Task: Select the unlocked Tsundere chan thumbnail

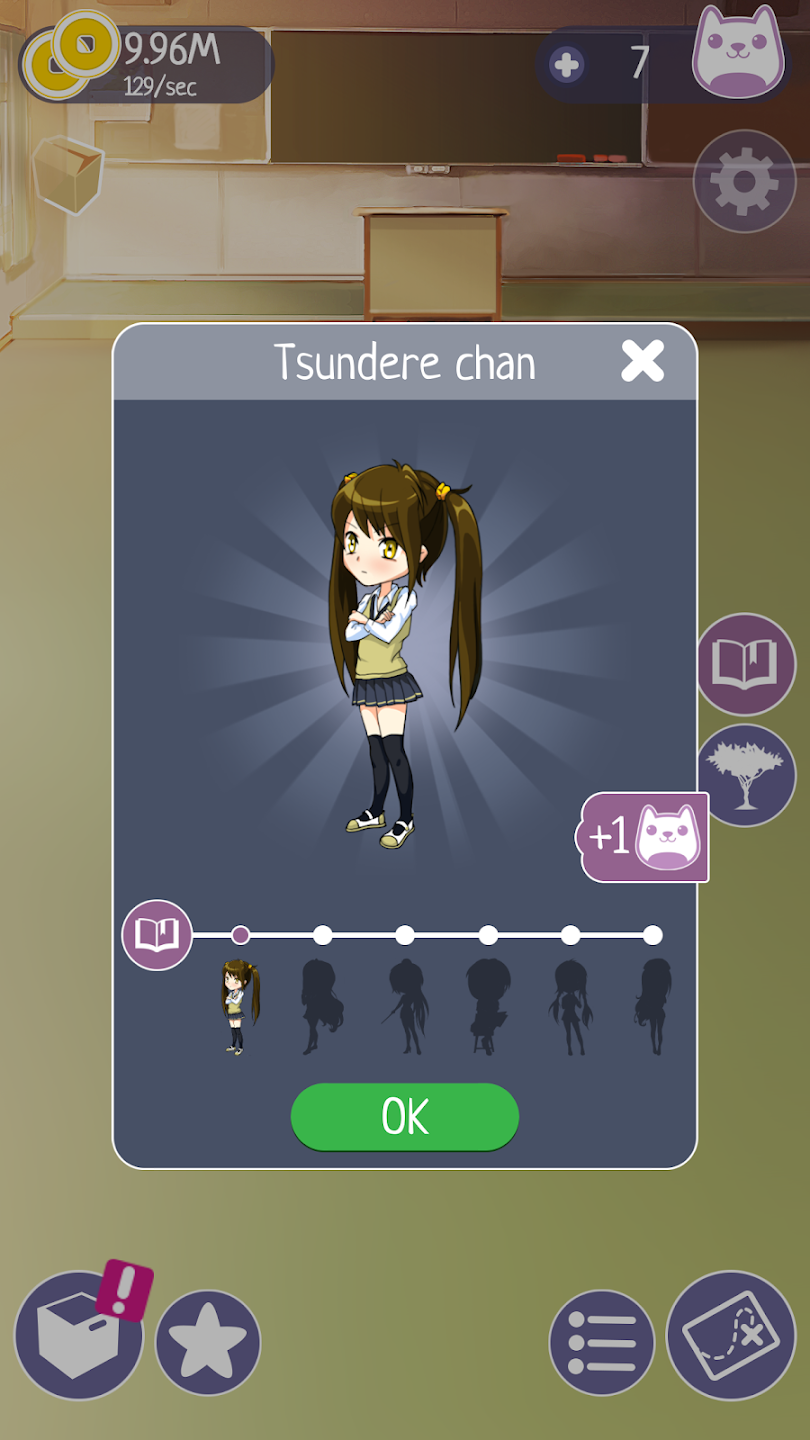Action: [236, 1005]
